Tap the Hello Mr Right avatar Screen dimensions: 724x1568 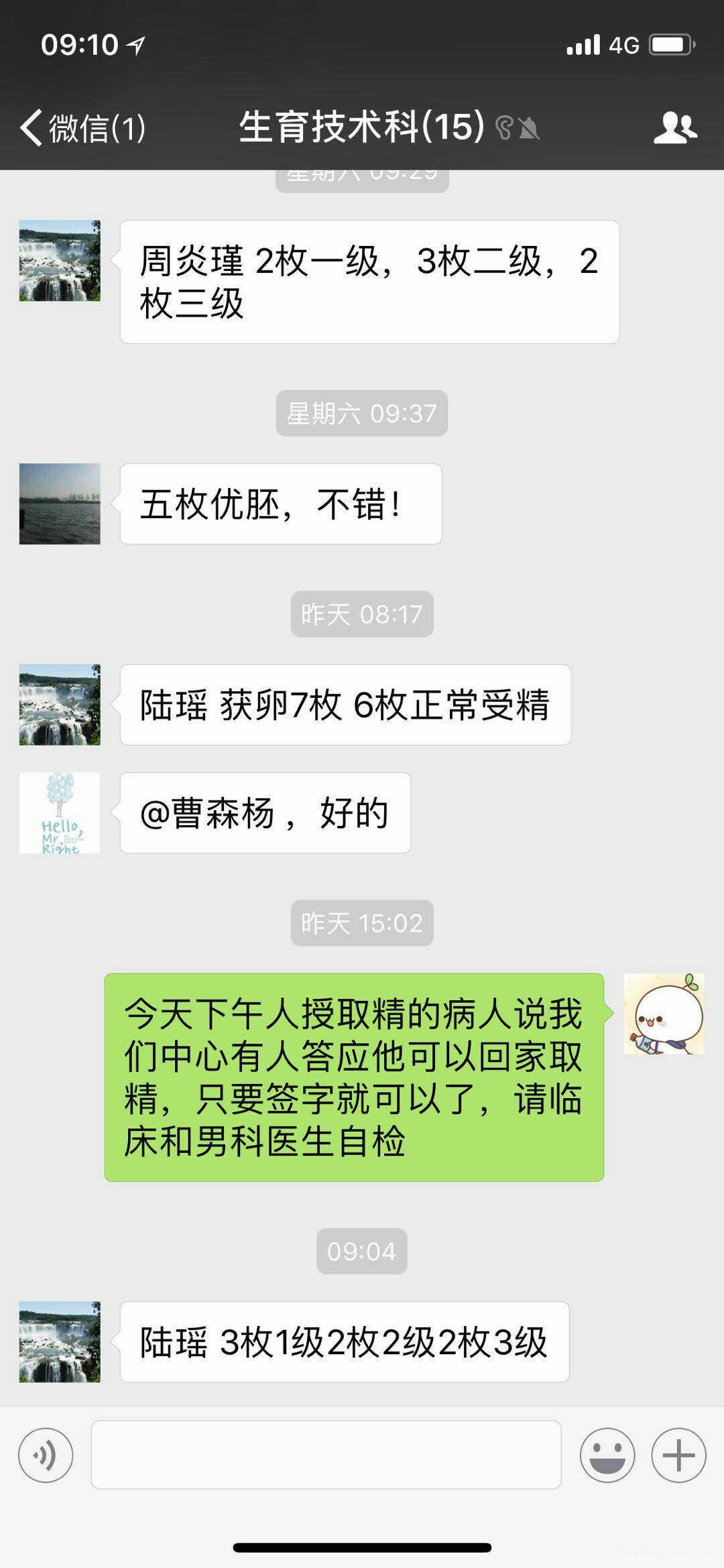(x=59, y=811)
